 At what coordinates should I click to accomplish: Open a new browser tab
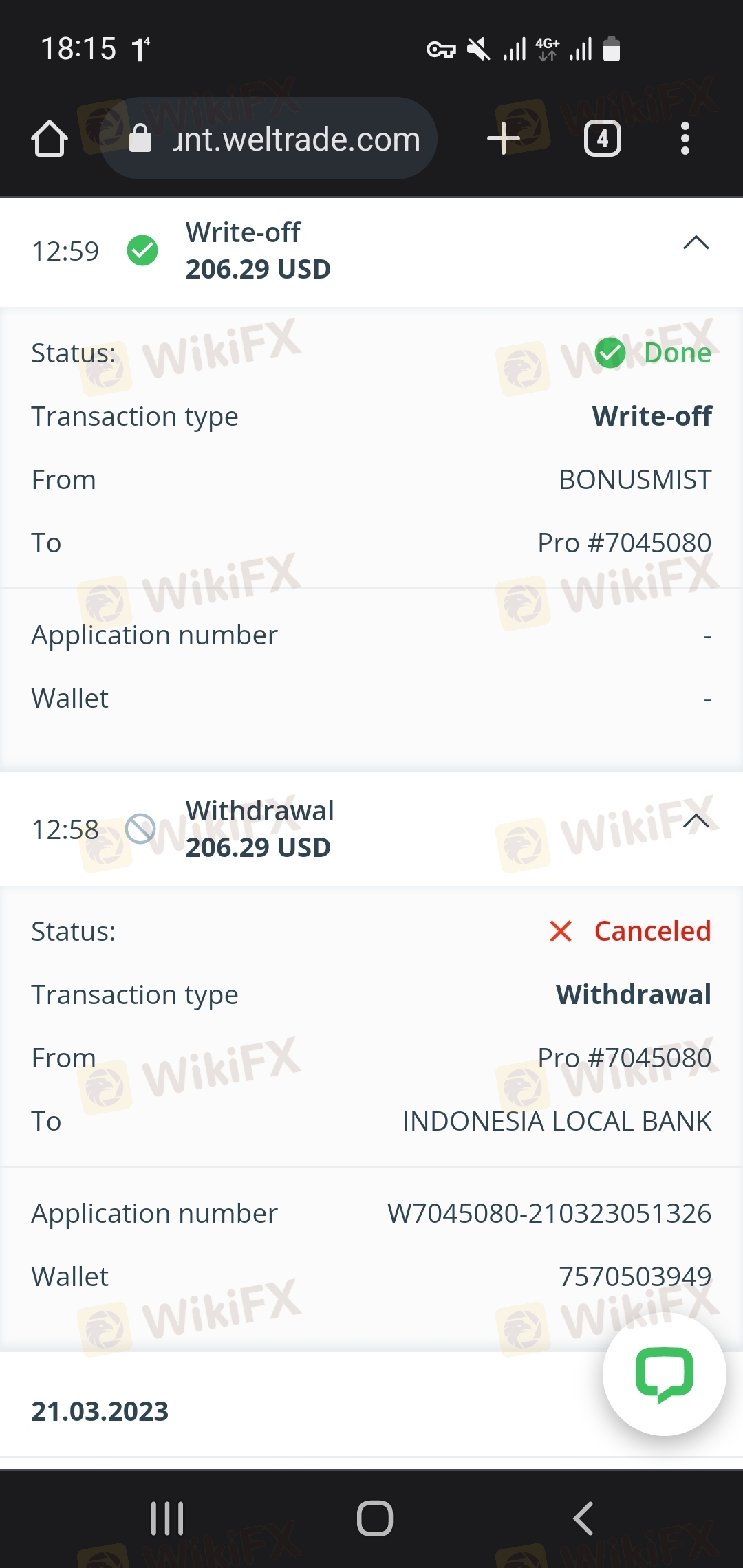504,138
